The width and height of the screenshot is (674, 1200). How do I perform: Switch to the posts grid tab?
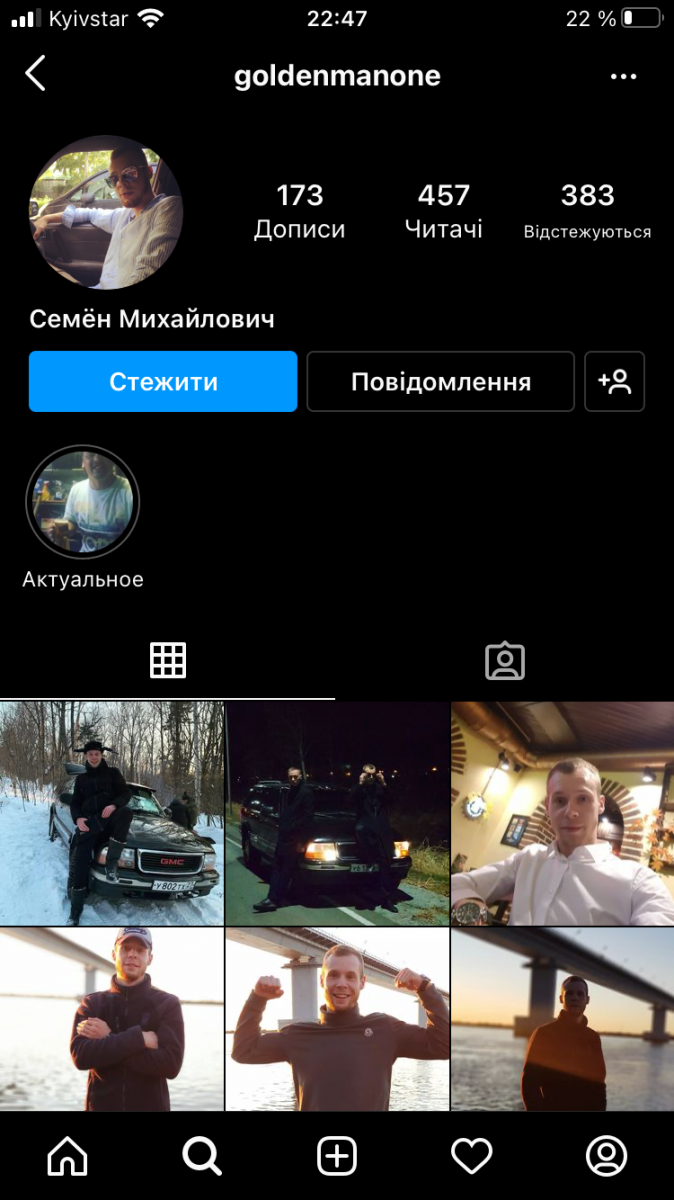[168, 660]
